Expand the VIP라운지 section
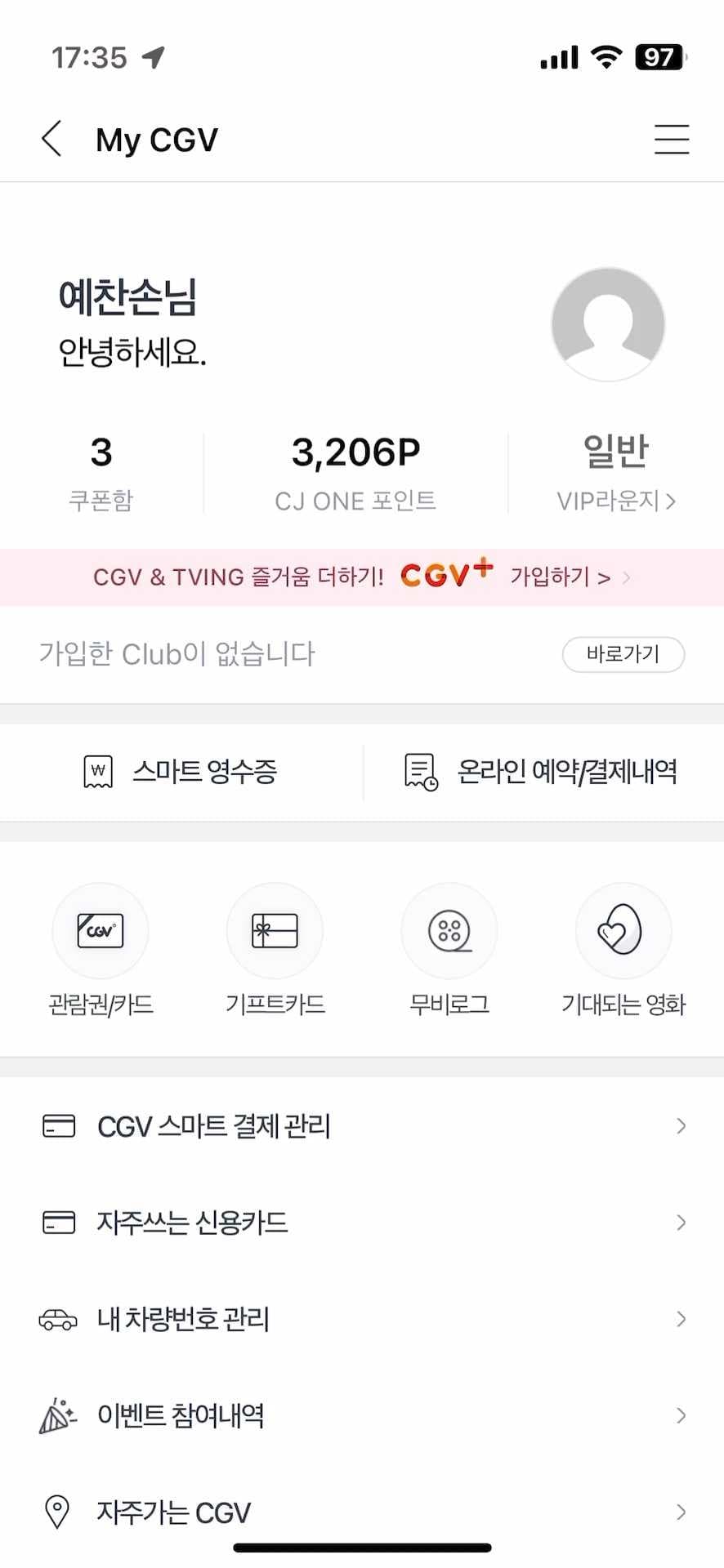 click(615, 501)
